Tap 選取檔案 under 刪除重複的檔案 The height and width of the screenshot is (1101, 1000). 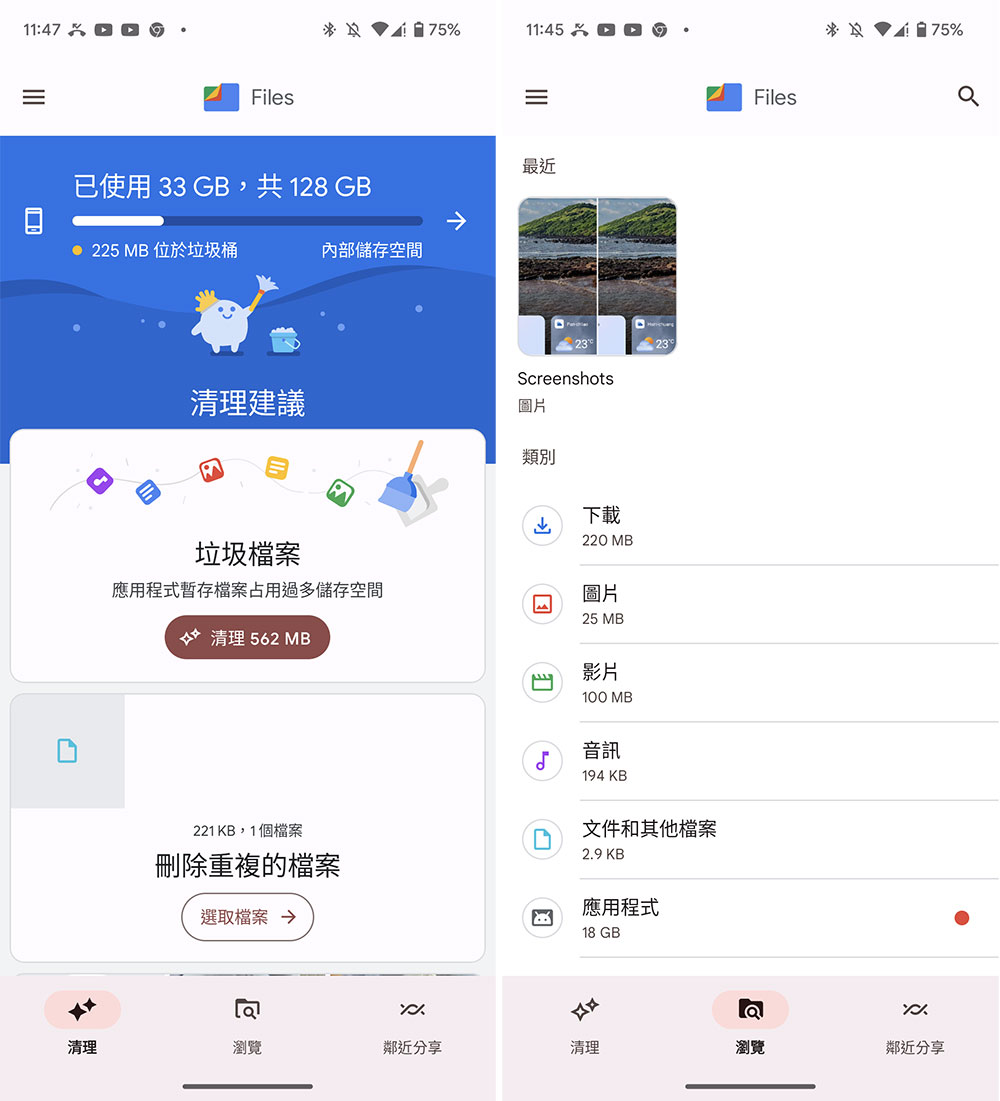pyautogui.click(x=247, y=917)
